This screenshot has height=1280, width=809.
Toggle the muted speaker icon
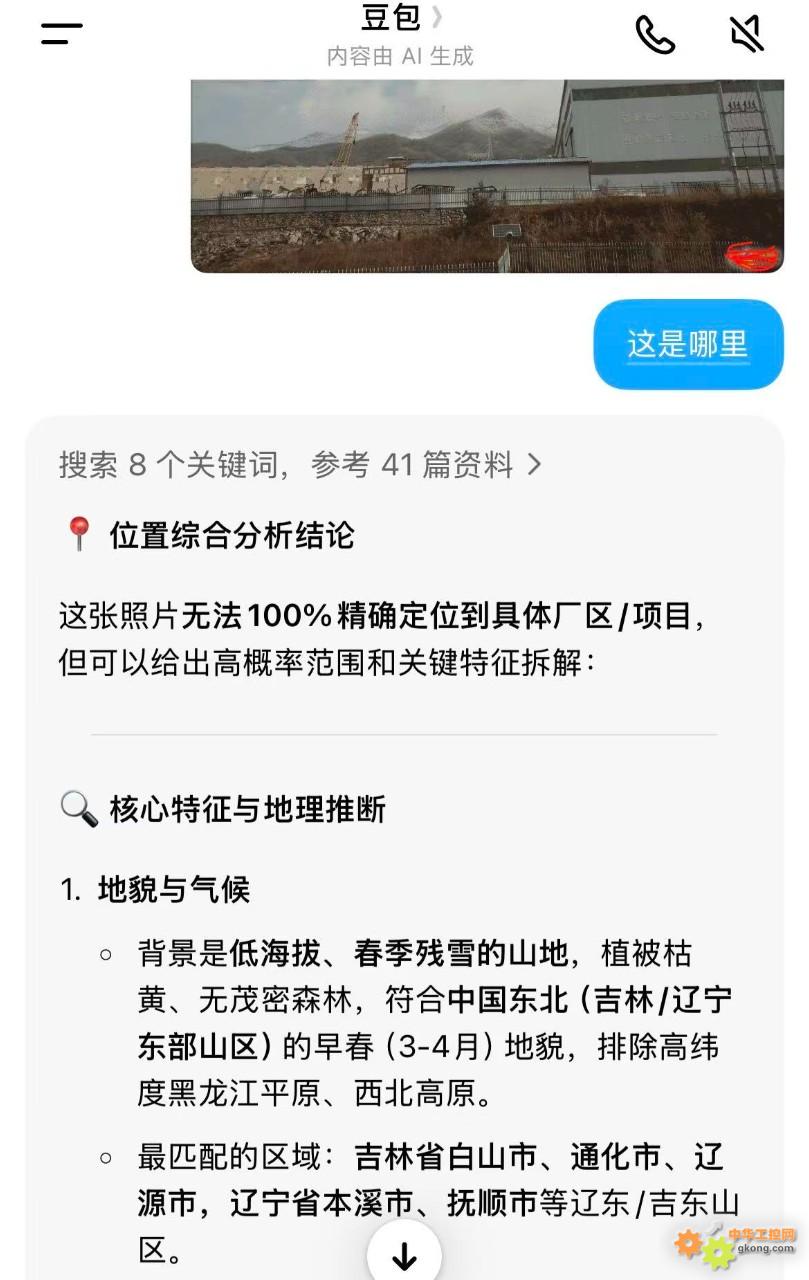click(747, 34)
